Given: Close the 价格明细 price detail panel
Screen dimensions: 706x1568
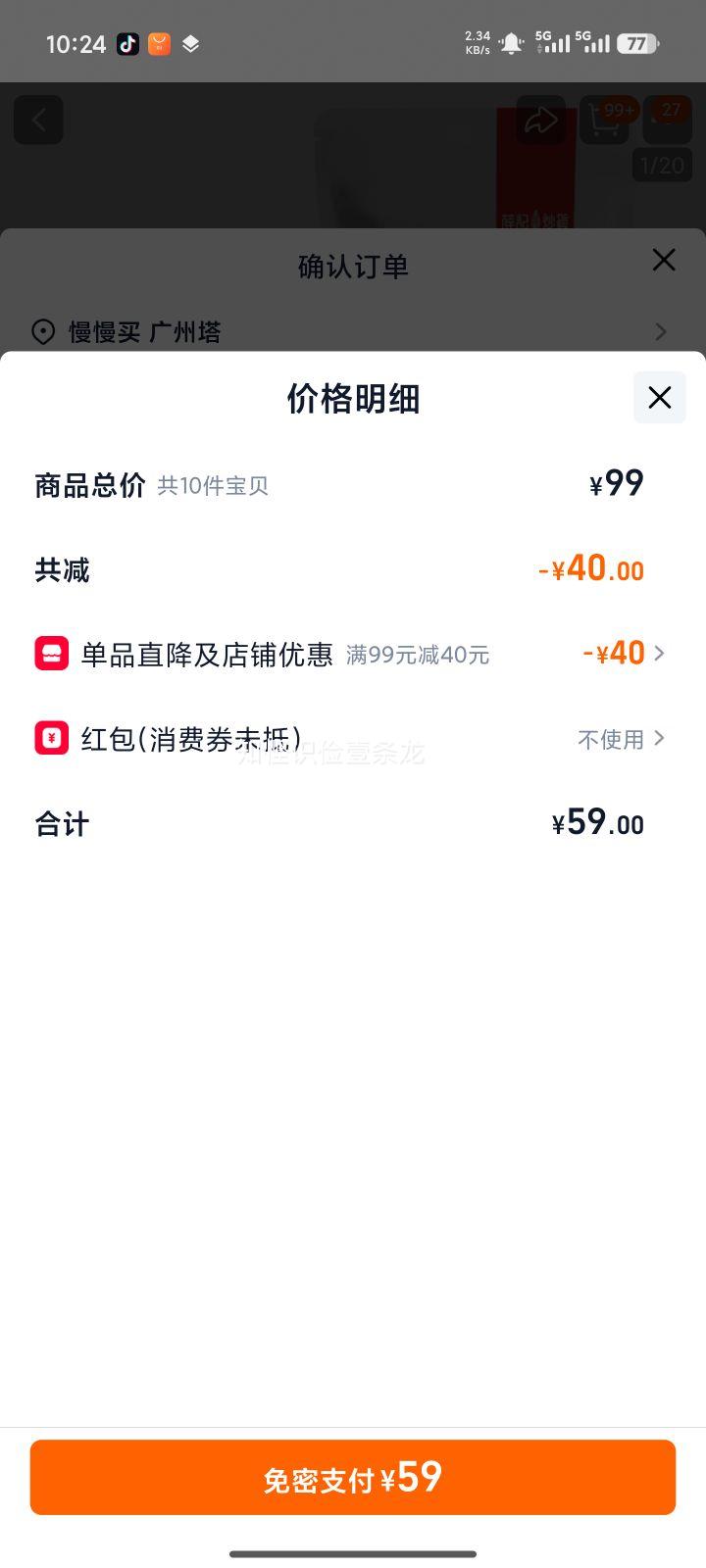Looking at the screenshot, I should pos(658,398).
